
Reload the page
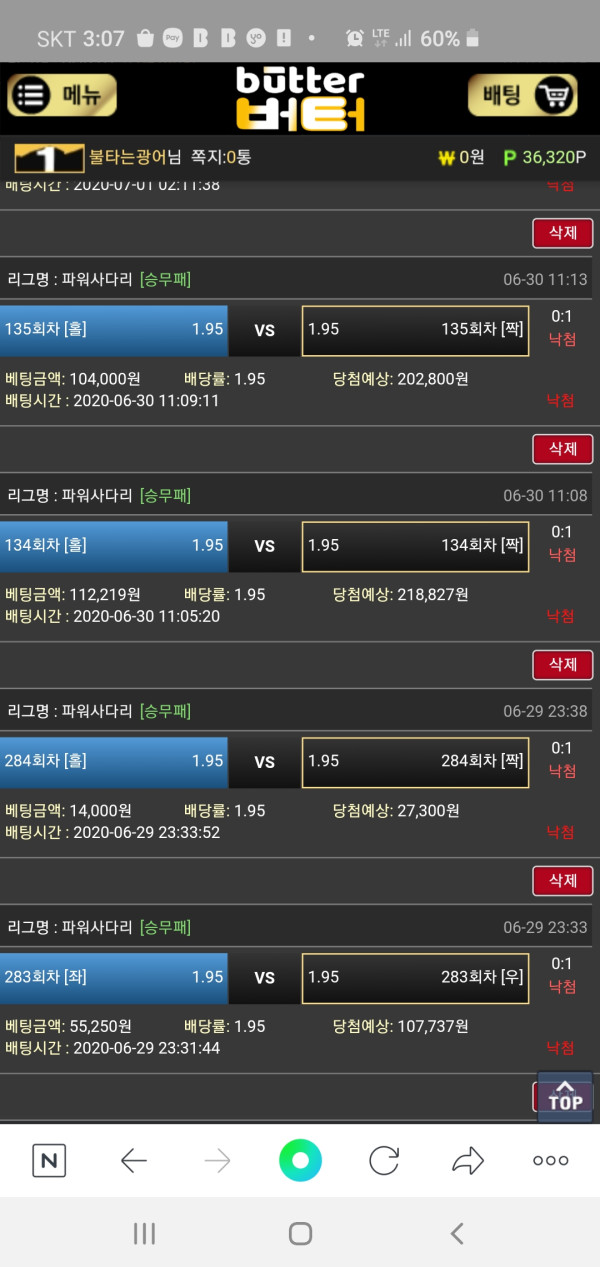(x=384, y=1160)
